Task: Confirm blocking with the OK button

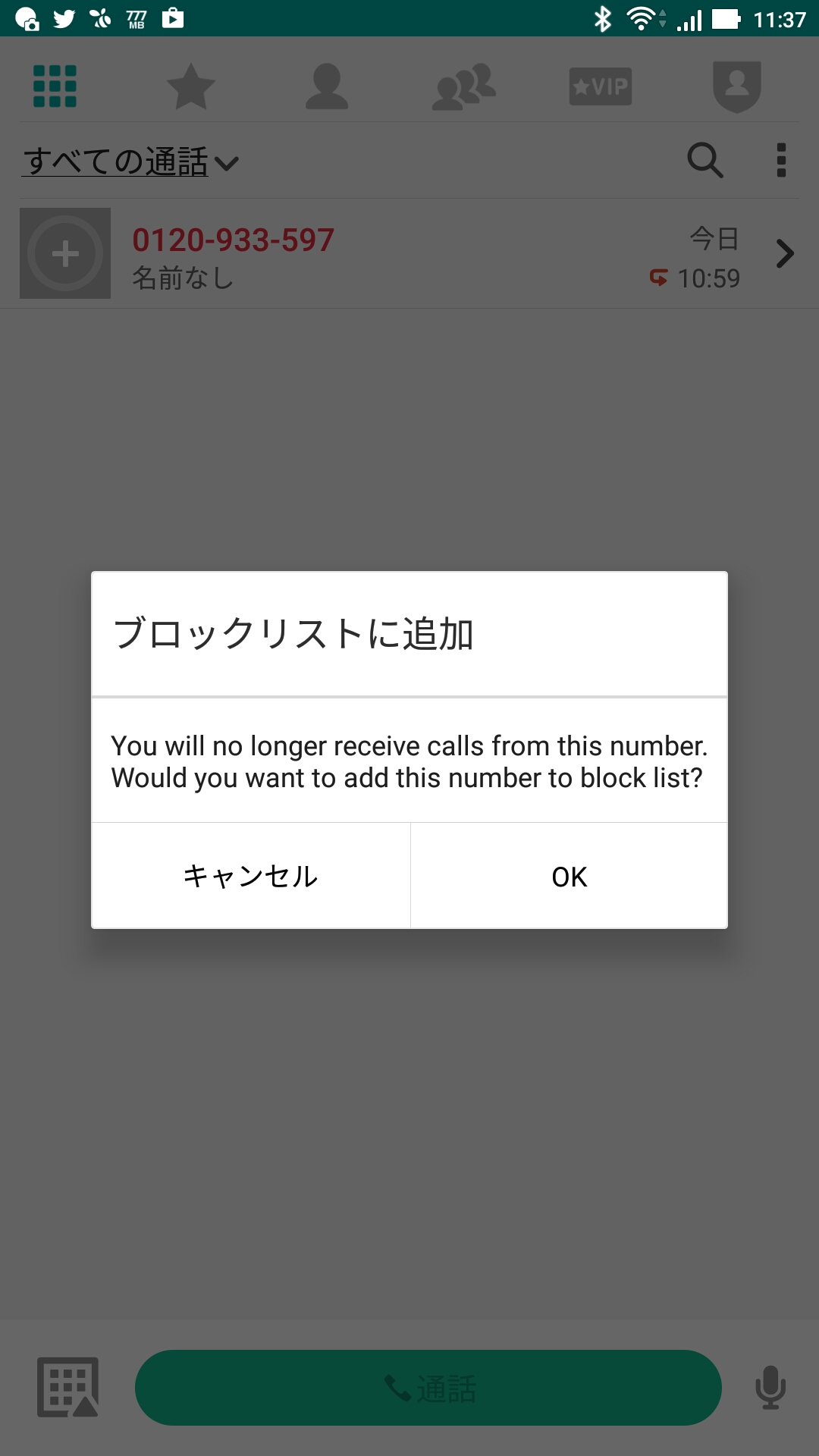Action: [569, 876]
